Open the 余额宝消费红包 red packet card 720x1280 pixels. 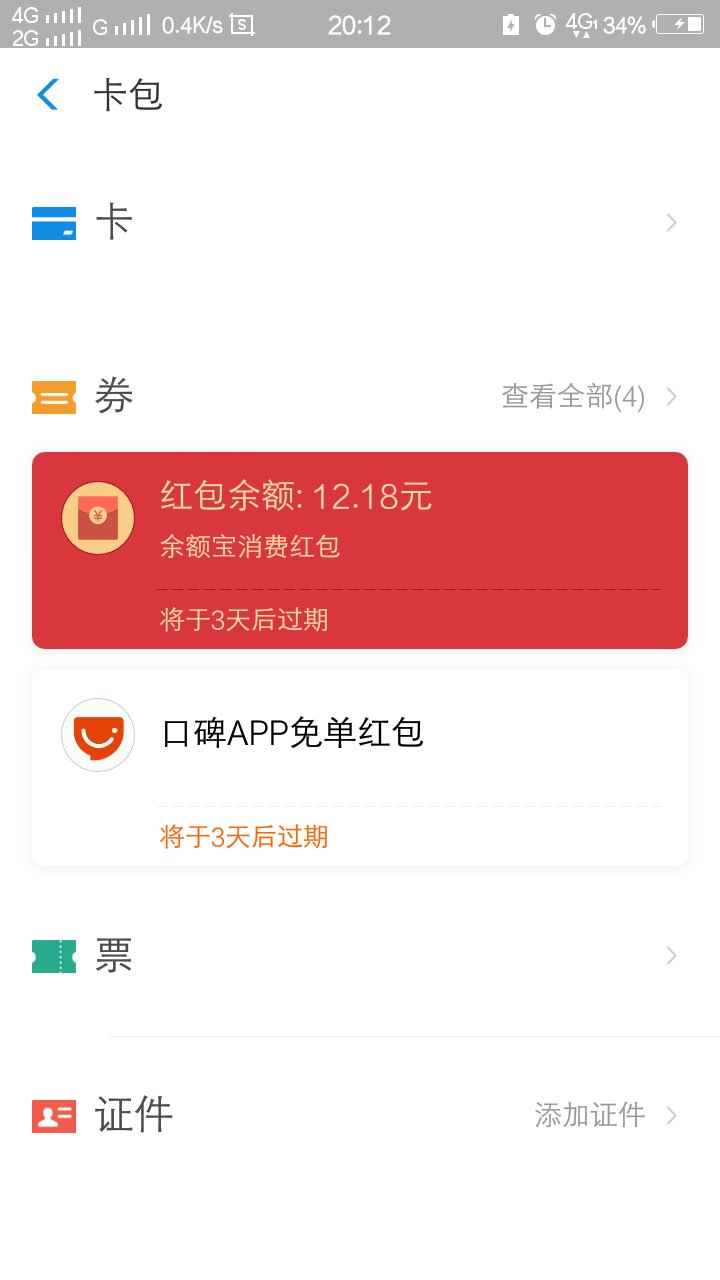(360, 550)
